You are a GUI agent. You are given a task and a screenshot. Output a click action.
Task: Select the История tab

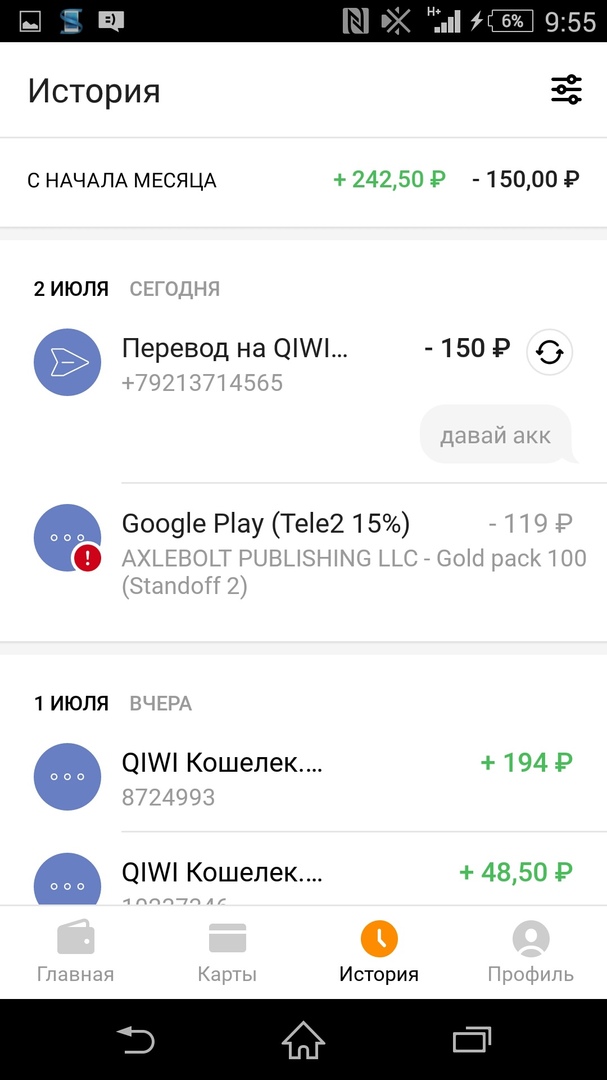[x=379, y=952]
